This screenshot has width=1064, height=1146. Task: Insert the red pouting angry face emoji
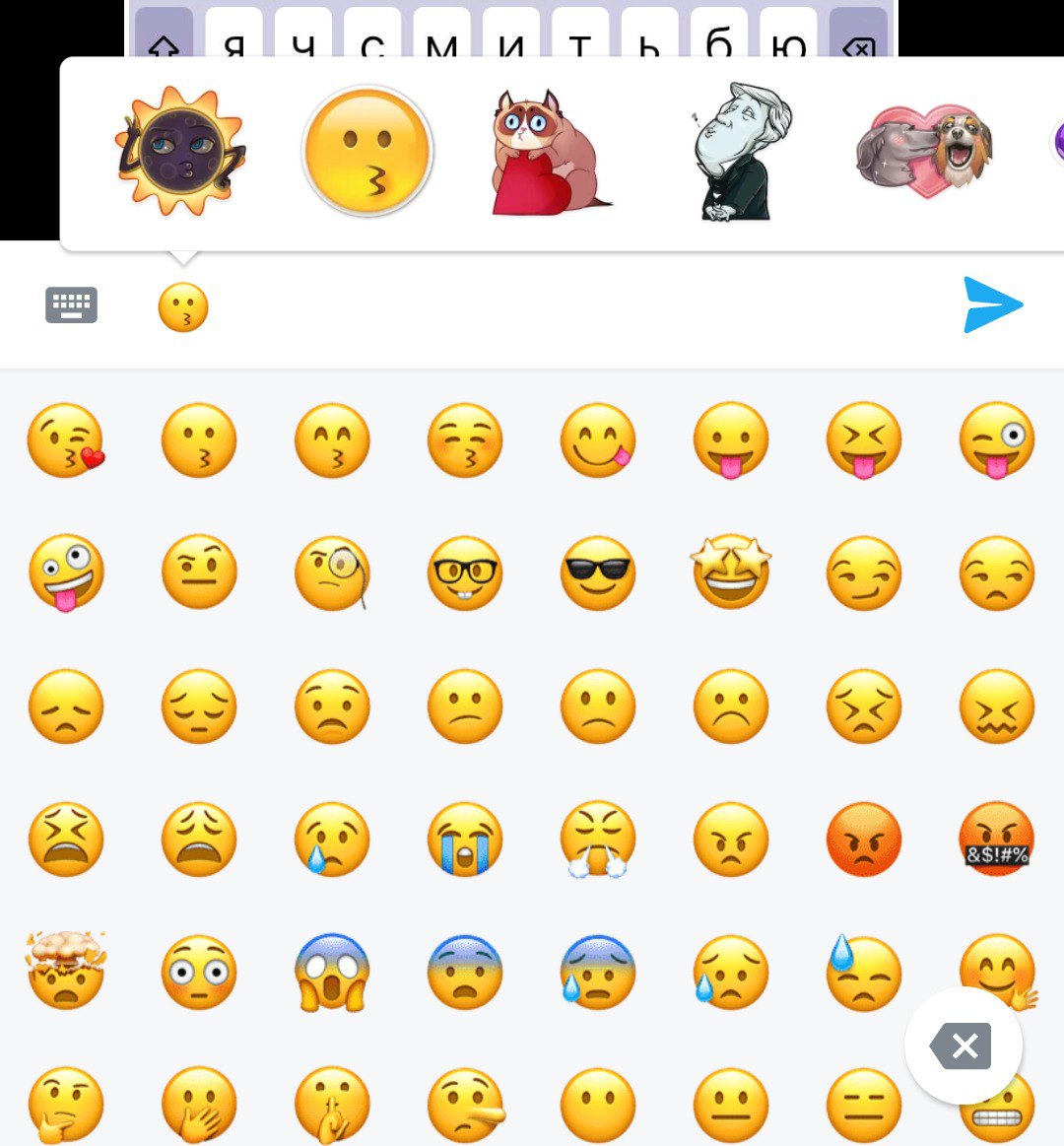coord(864,839)
